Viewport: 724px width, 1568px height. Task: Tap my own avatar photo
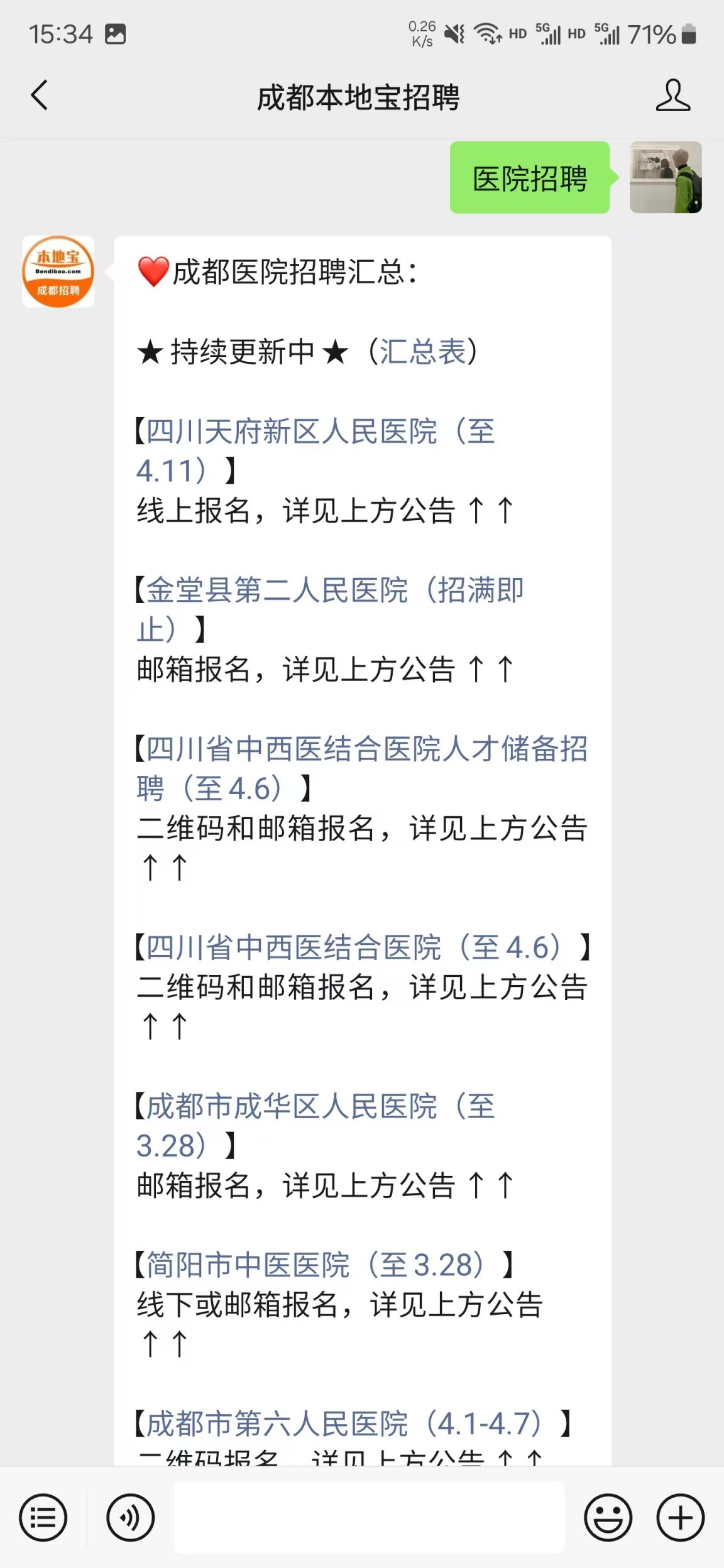pos(666,177)
